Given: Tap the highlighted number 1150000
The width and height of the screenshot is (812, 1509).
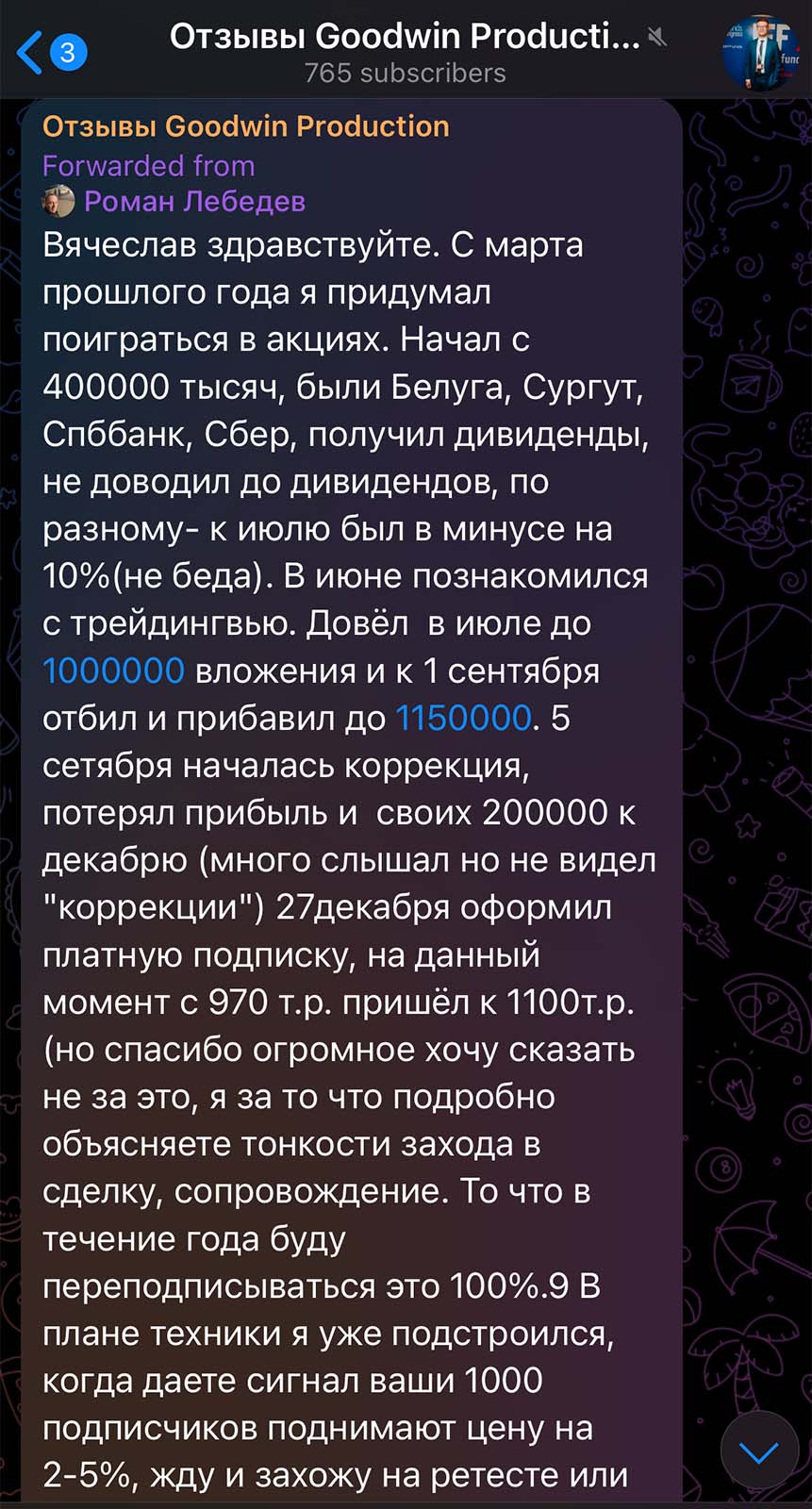Looking at the screenshot, I should point(463,718).
